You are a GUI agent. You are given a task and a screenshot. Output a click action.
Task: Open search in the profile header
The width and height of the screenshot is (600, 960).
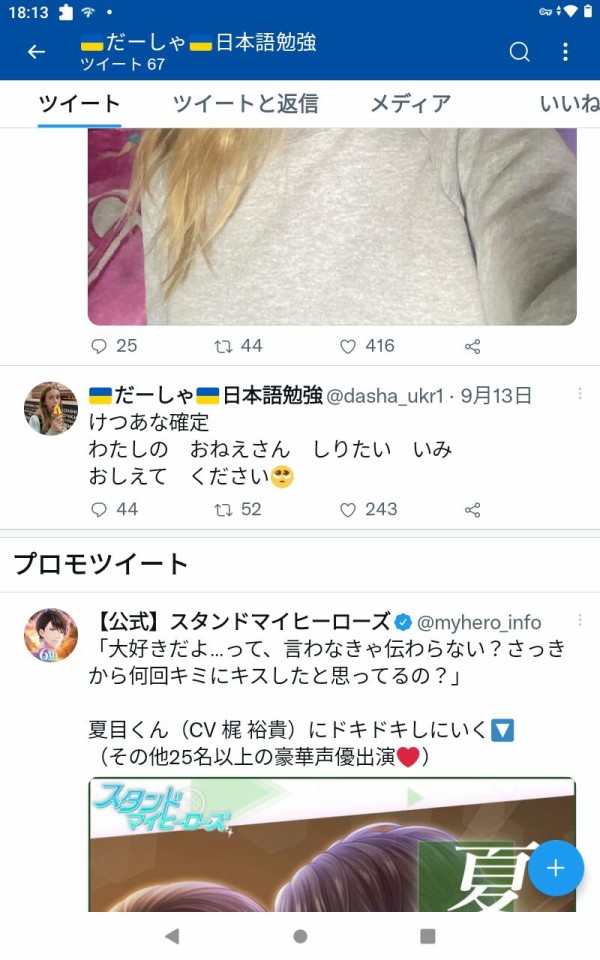(x=519, y=52)
